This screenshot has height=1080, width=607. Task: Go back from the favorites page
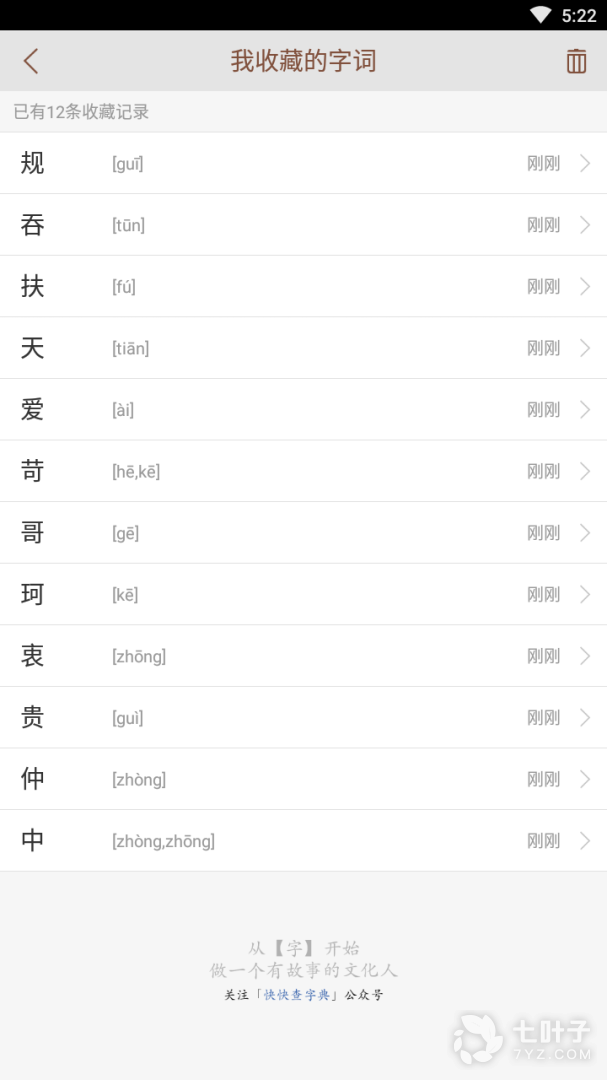click(31, 61)
